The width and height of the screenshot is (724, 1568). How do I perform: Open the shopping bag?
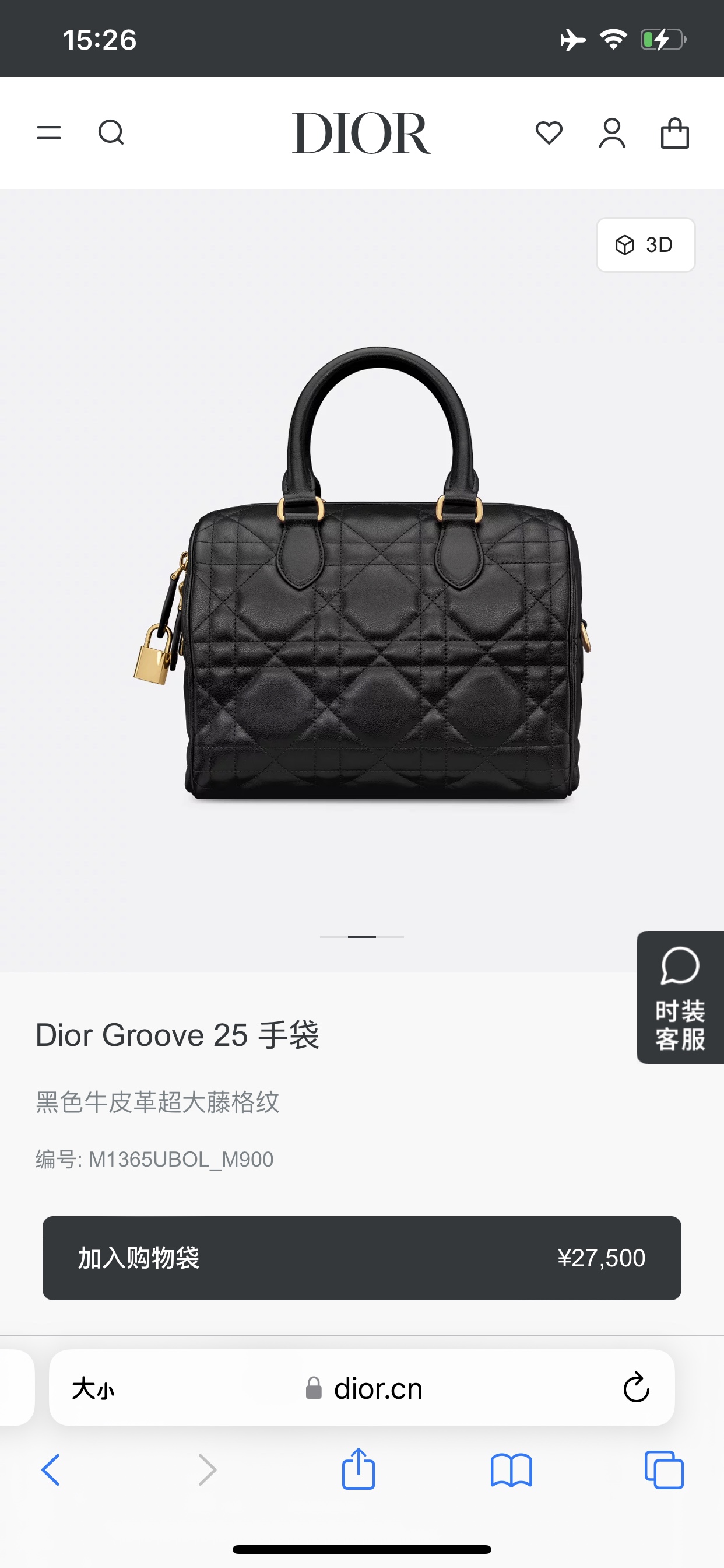674,132
